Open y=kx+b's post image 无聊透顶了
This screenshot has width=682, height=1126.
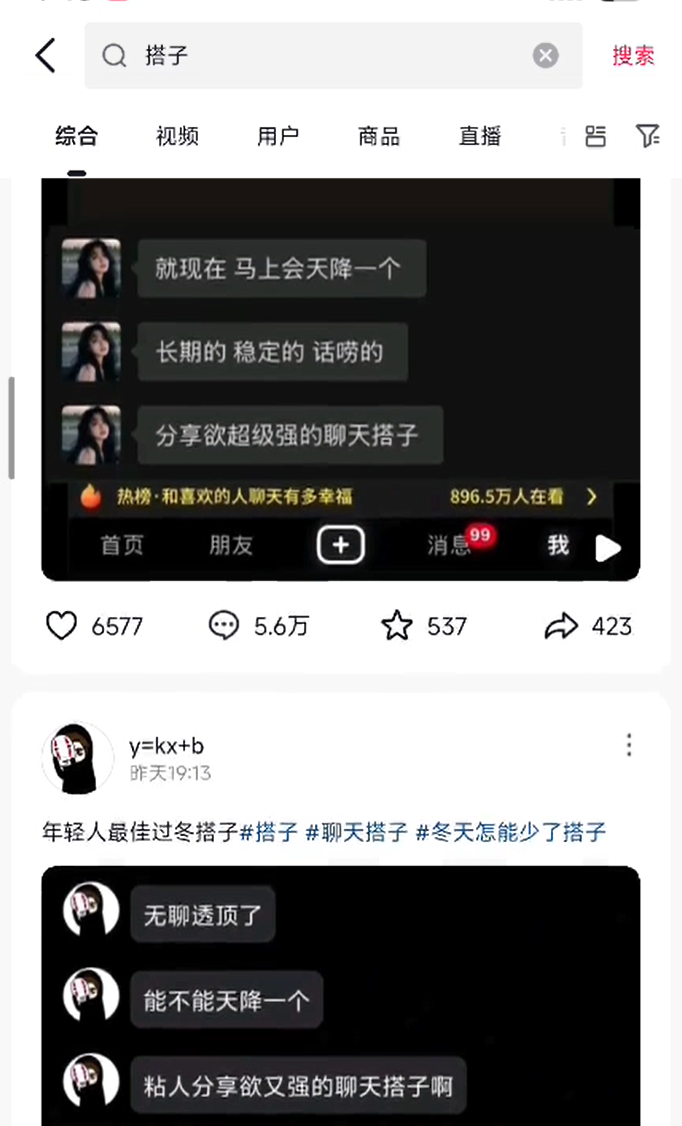pos(340,996)
